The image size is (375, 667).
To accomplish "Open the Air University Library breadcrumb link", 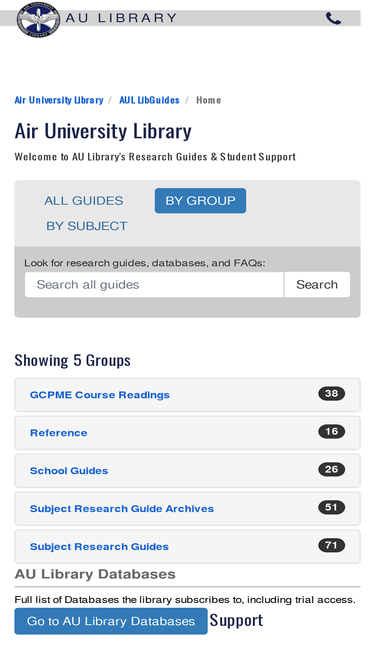I will click(59, 100).
